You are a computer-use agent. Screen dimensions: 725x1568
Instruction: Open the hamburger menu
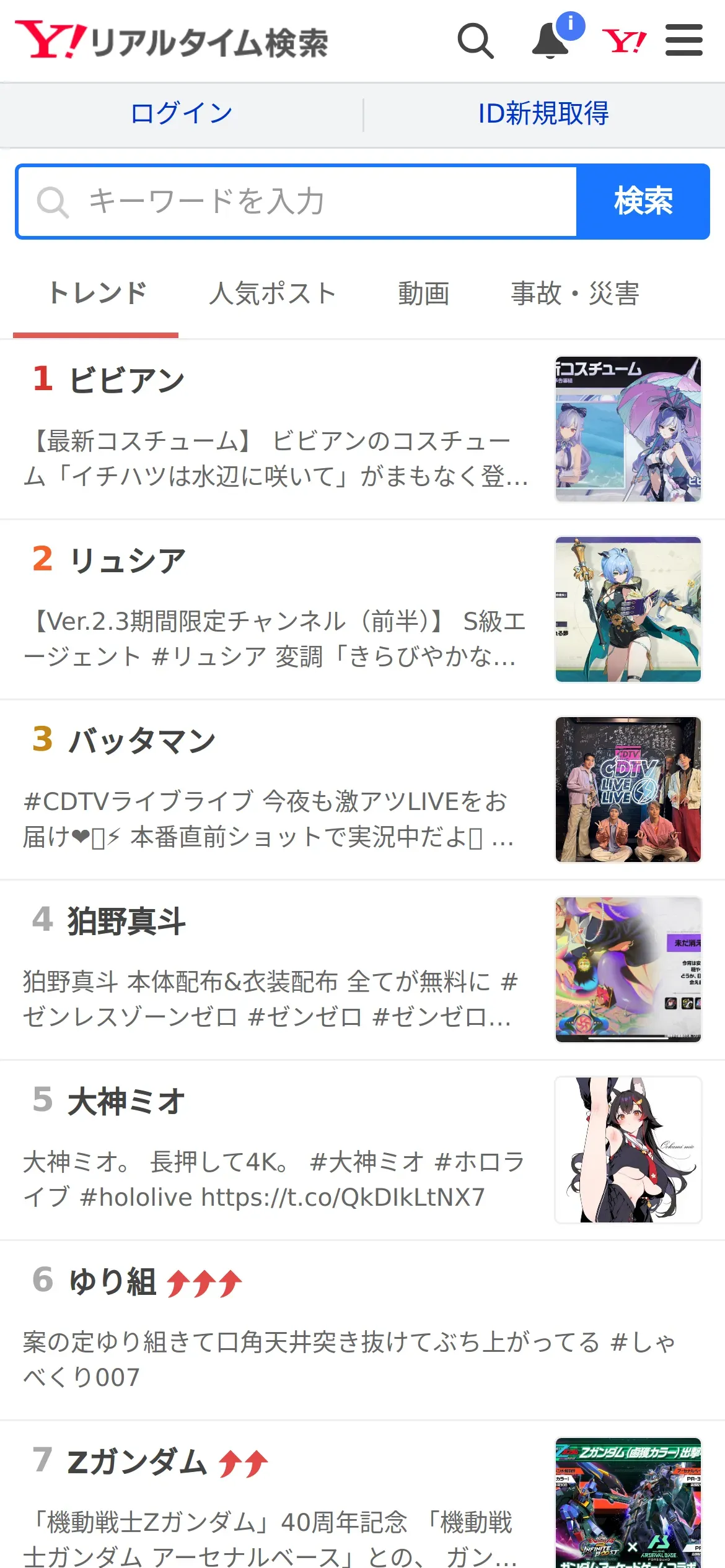(x=684, y=40)
